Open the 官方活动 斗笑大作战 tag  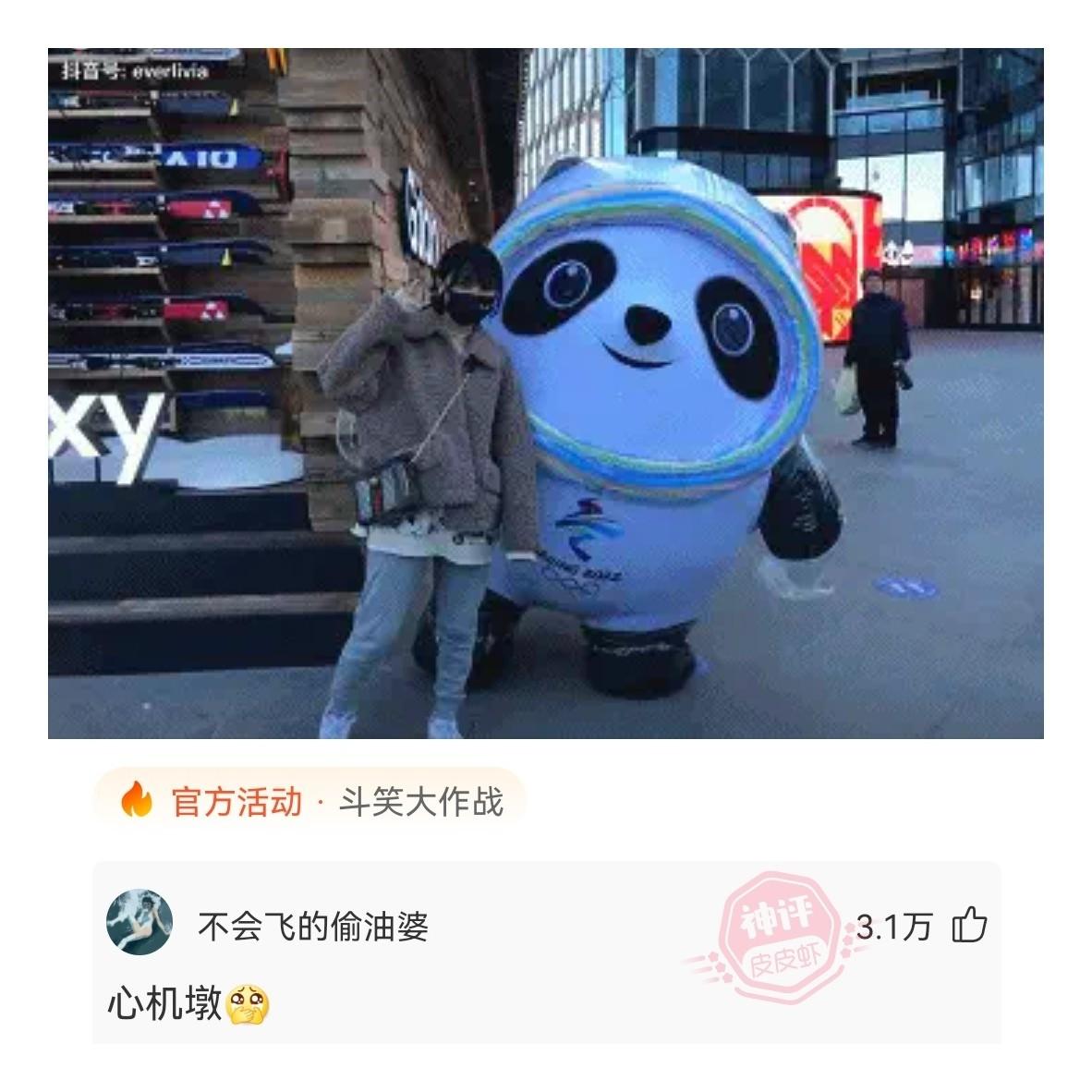pos(310,800)
